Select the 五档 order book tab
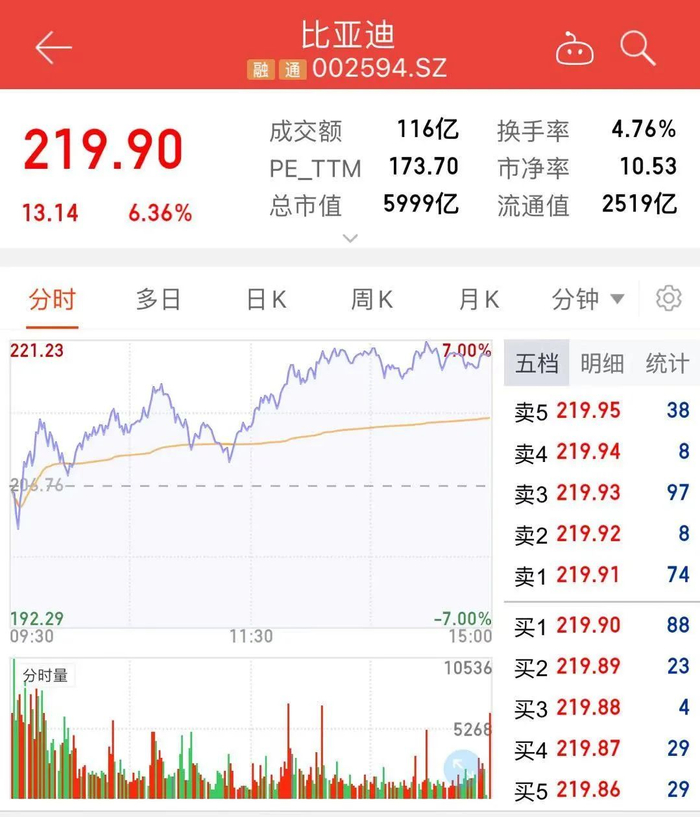Screen dimensions: 700x817 click(537, 363)
